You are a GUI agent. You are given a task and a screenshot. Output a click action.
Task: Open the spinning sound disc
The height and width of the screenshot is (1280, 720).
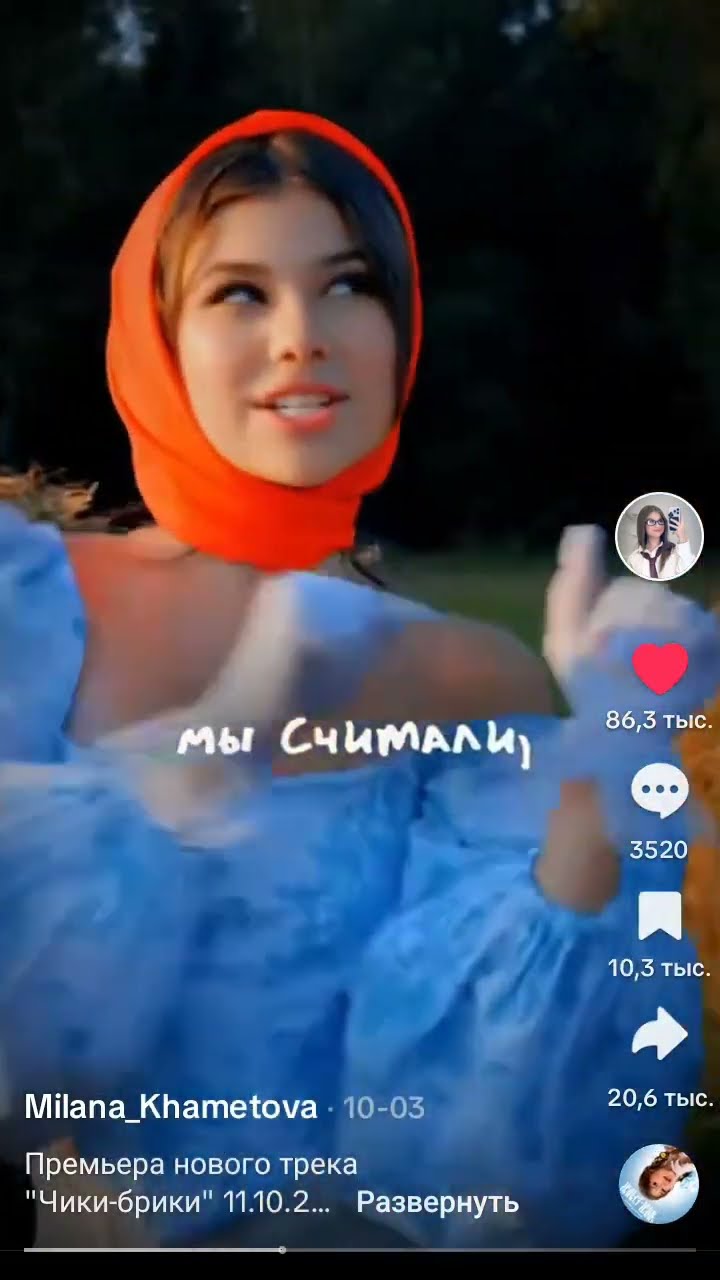click(659, 1184)
